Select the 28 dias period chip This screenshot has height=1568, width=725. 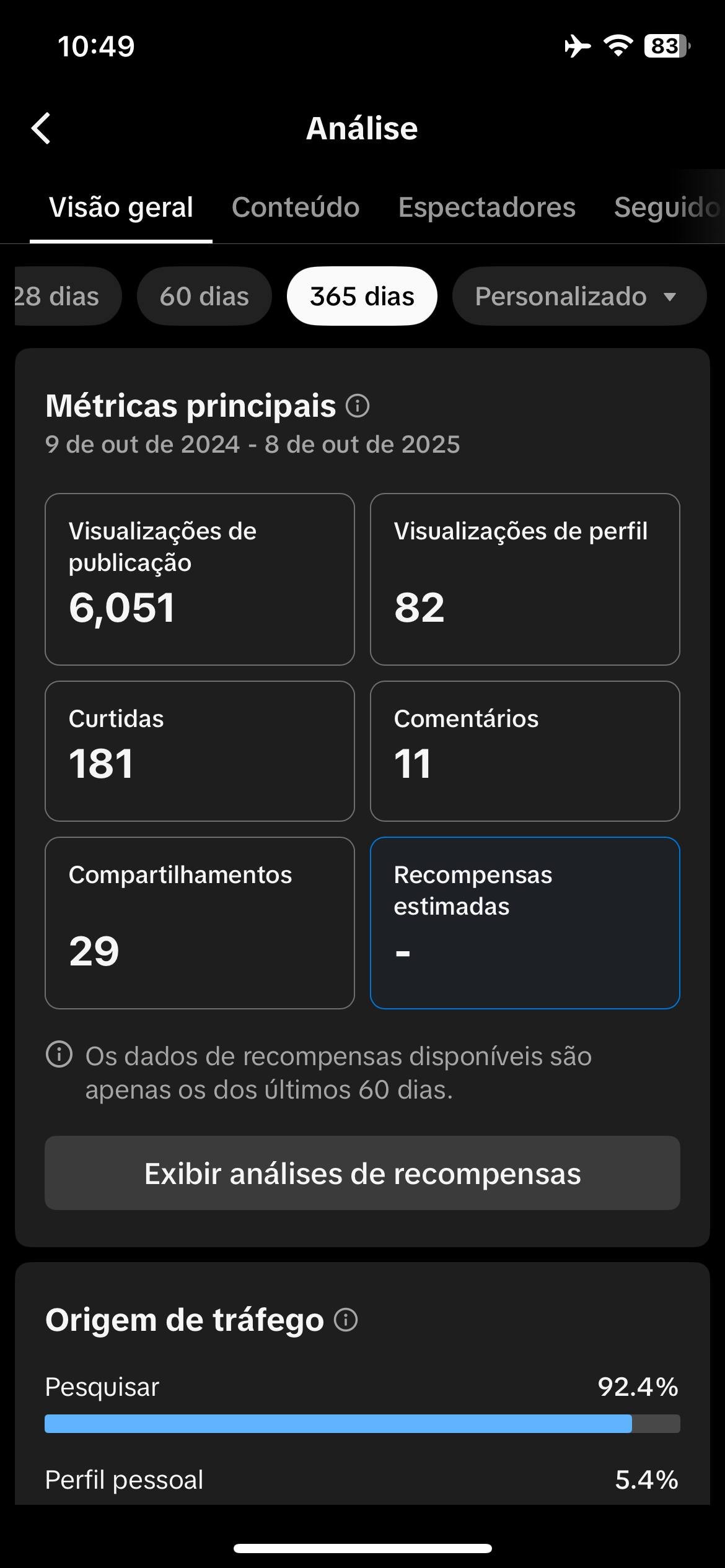pos(62,297)
